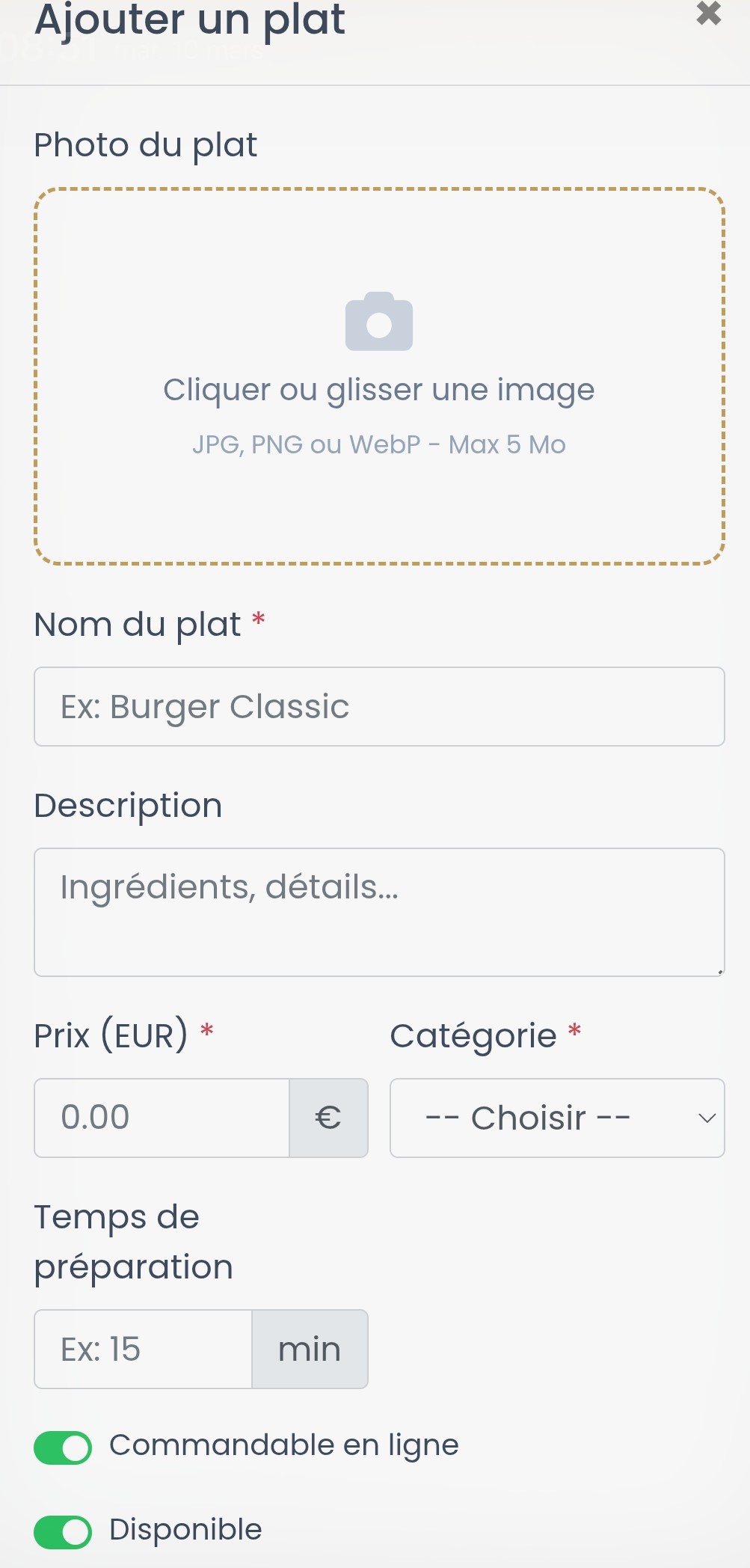Viewport: 750px width, 1568px height.
Task: Close the Ajouter un plat dialog
Action: (x=707, y=13)
